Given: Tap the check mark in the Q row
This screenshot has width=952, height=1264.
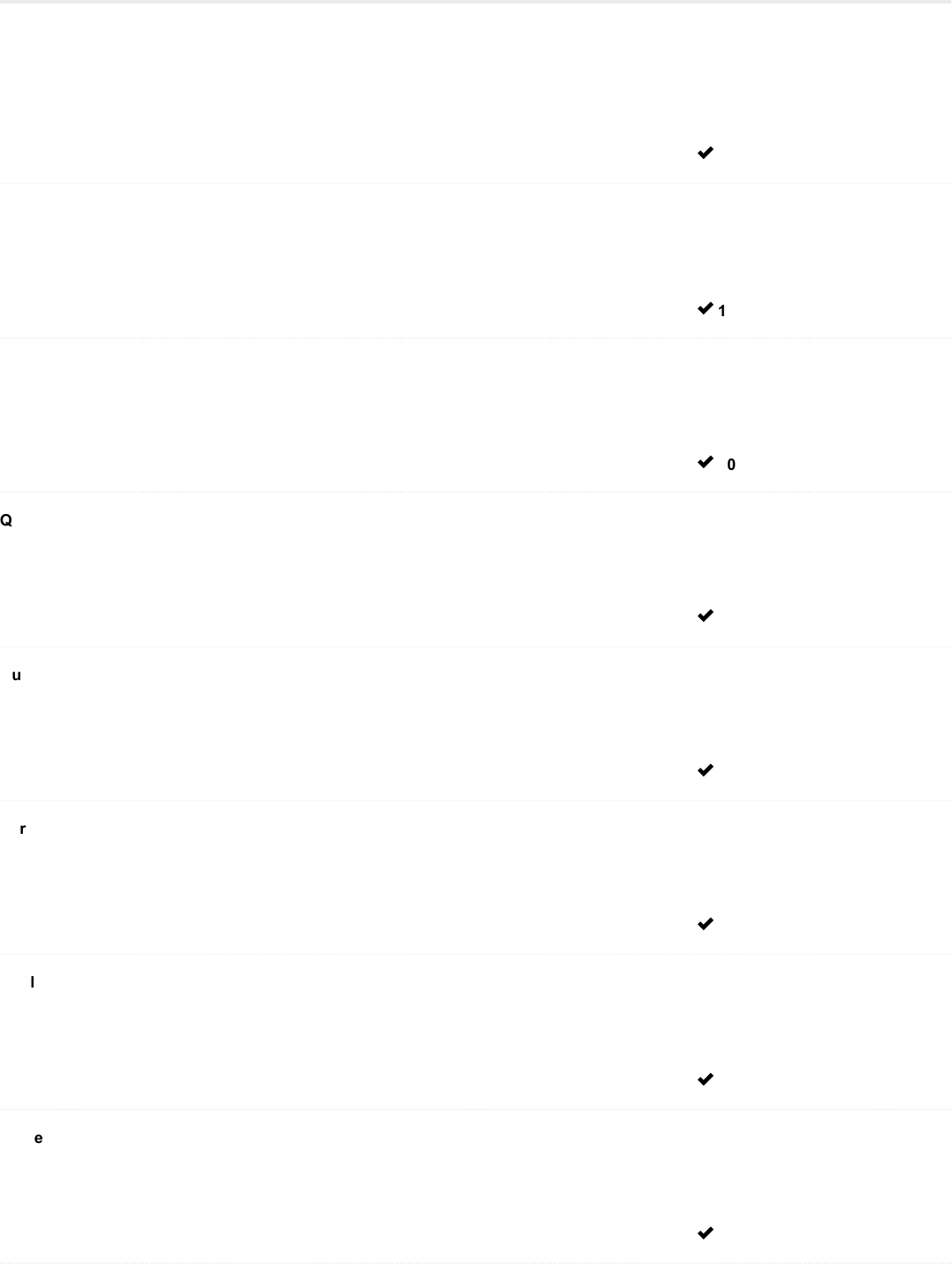Looking at the screenshot, I should (x=705, y=616).
